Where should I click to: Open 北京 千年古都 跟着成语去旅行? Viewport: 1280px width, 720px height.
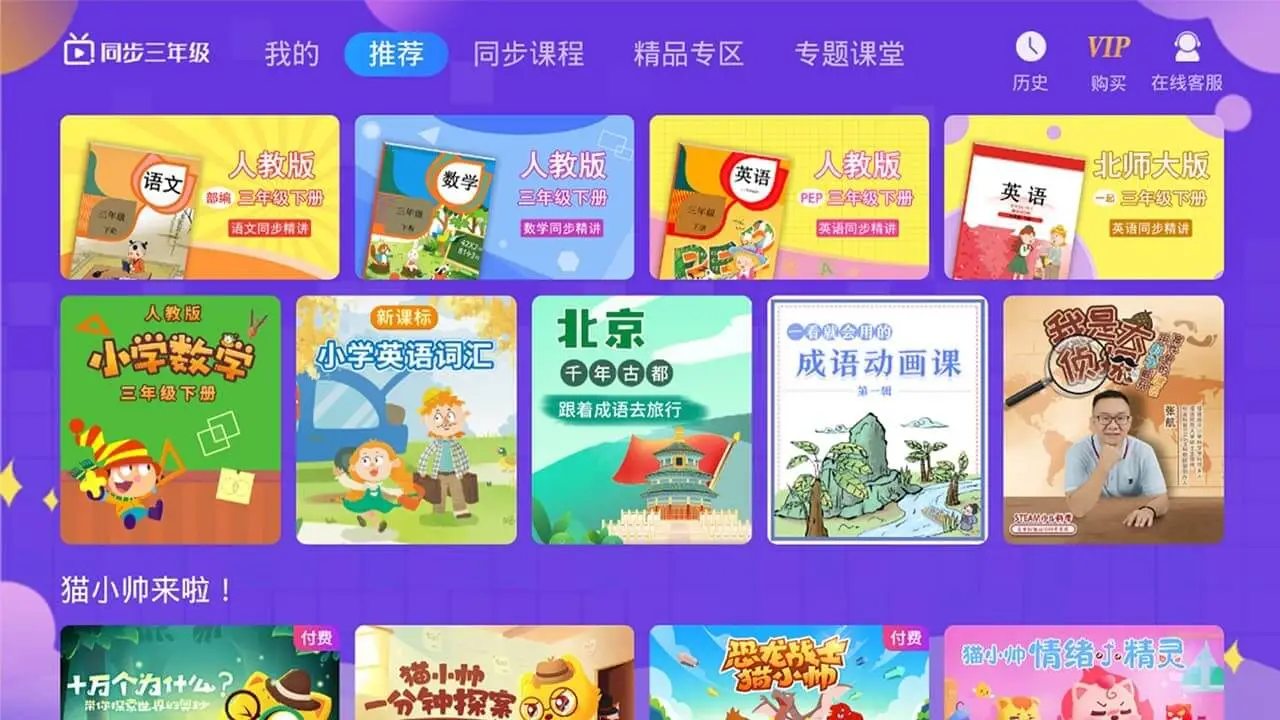[642, 420]
